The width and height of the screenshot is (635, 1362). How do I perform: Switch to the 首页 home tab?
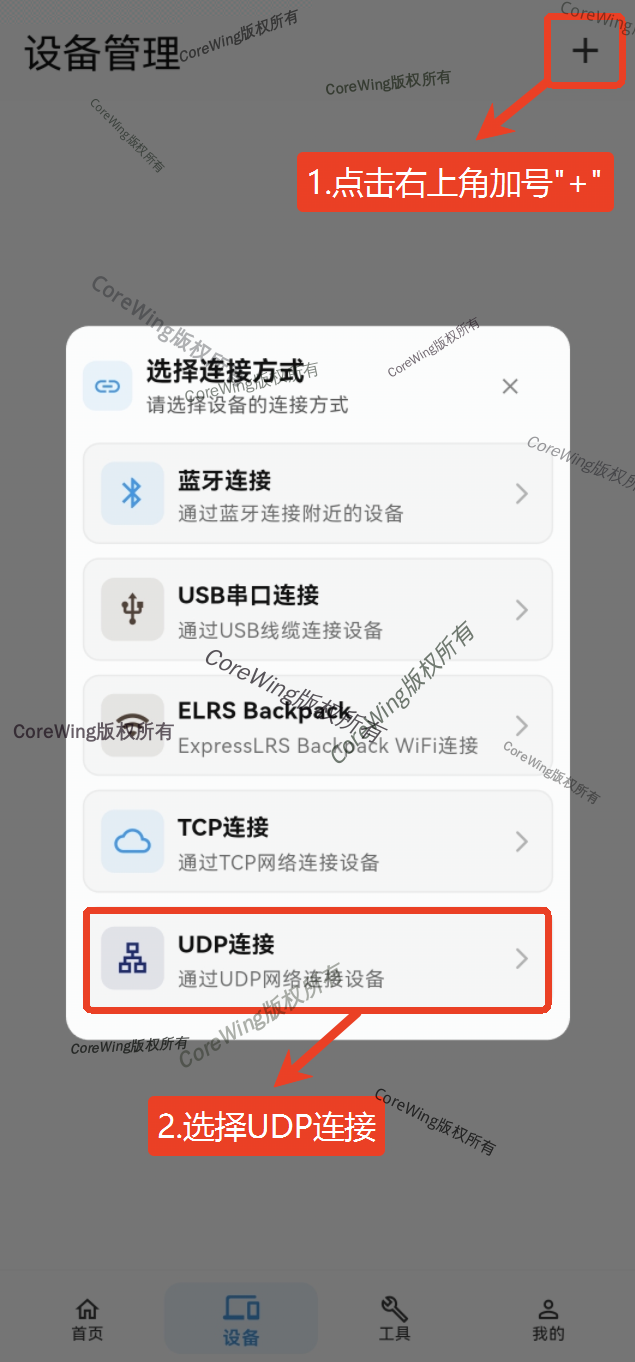[87, 1319]
